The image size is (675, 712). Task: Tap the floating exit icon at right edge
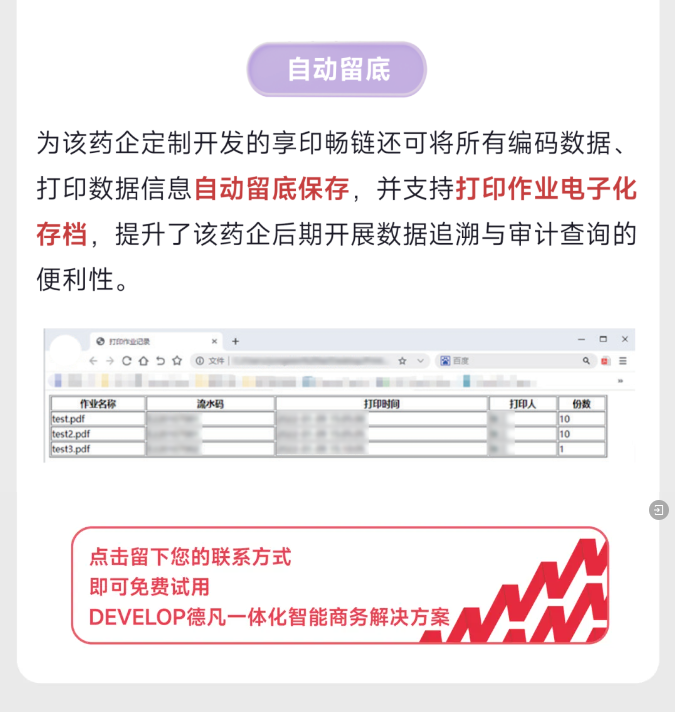pos(658,510)
